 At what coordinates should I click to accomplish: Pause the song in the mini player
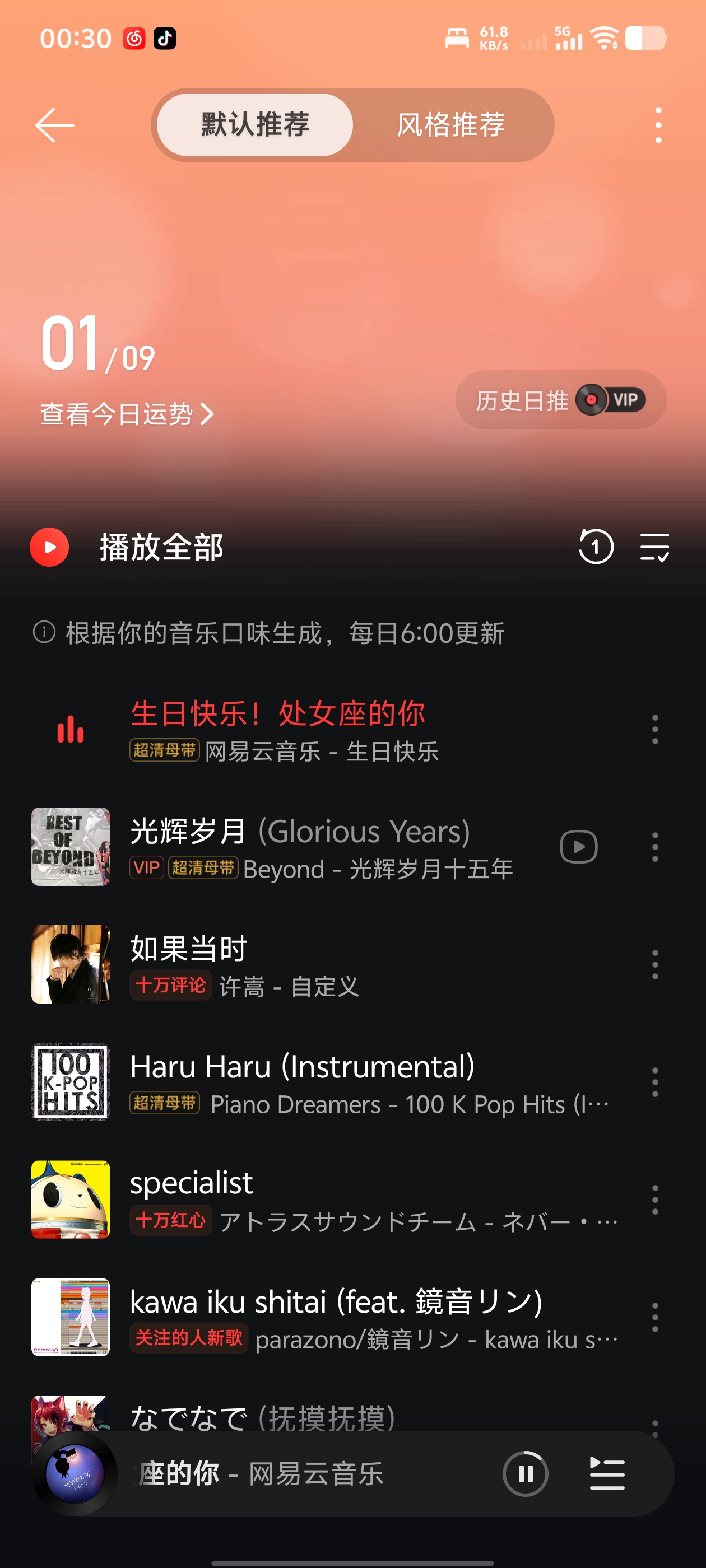(525, 1474)
